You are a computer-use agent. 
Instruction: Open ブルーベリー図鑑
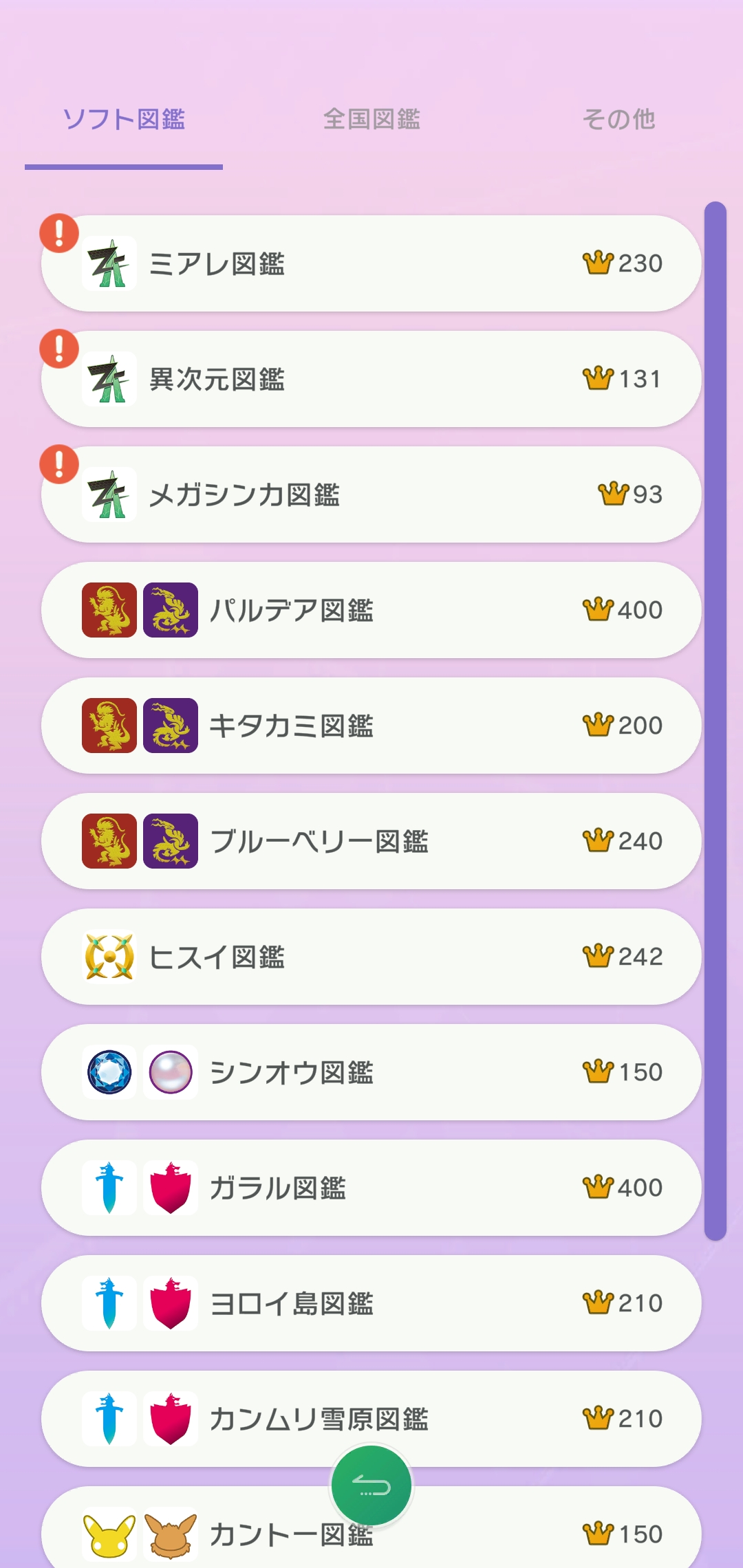pos(371,841)
